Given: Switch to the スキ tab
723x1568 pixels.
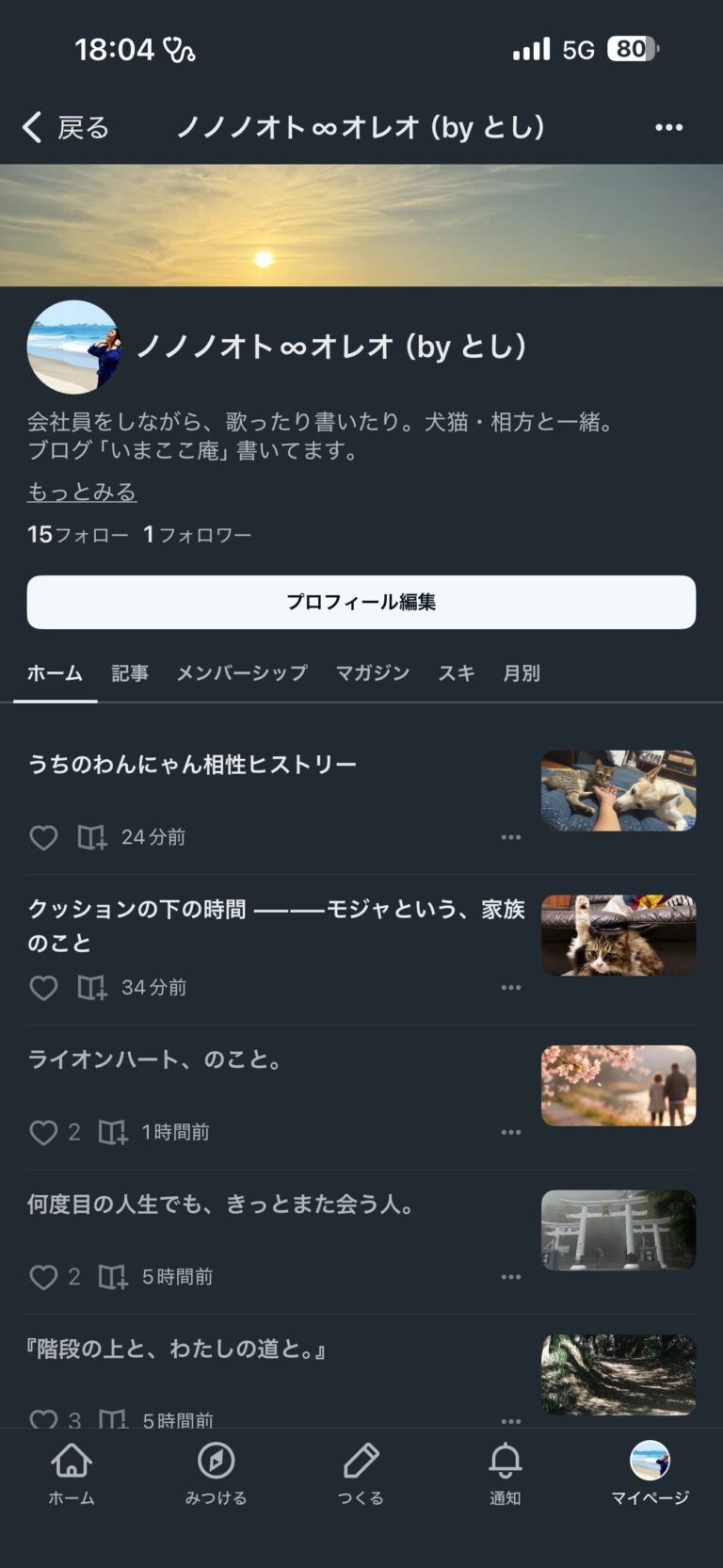Looking at the screenshot, I should pyautogui.click(x=456, y=673).
